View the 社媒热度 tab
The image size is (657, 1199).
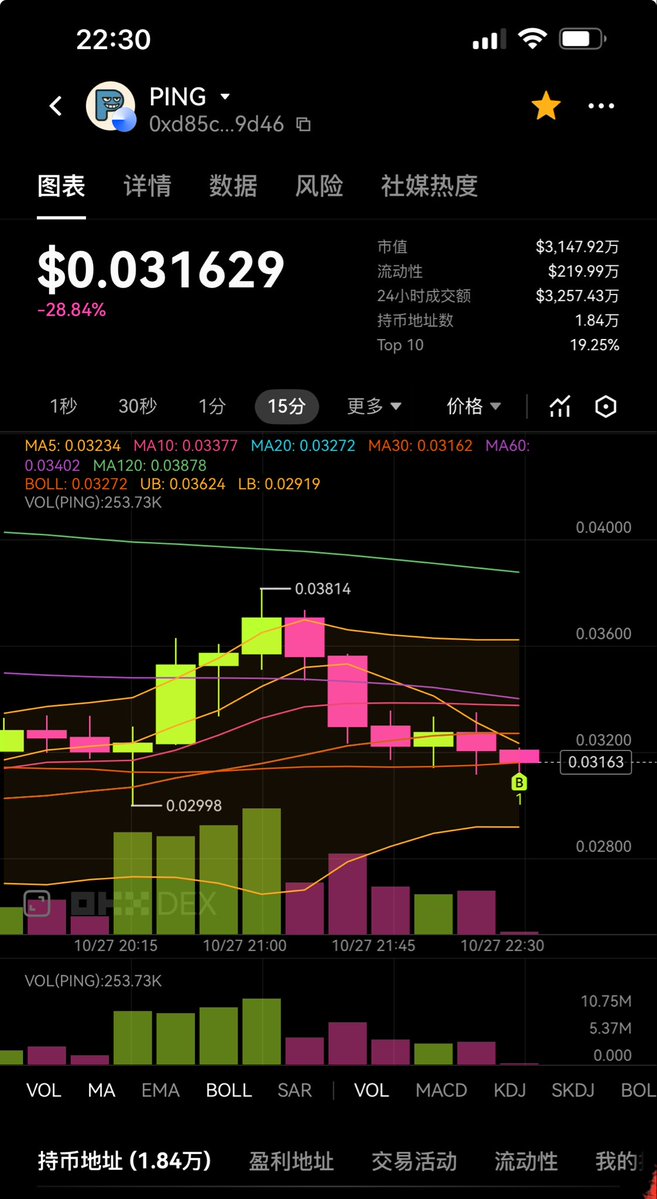tap(429, 186)
